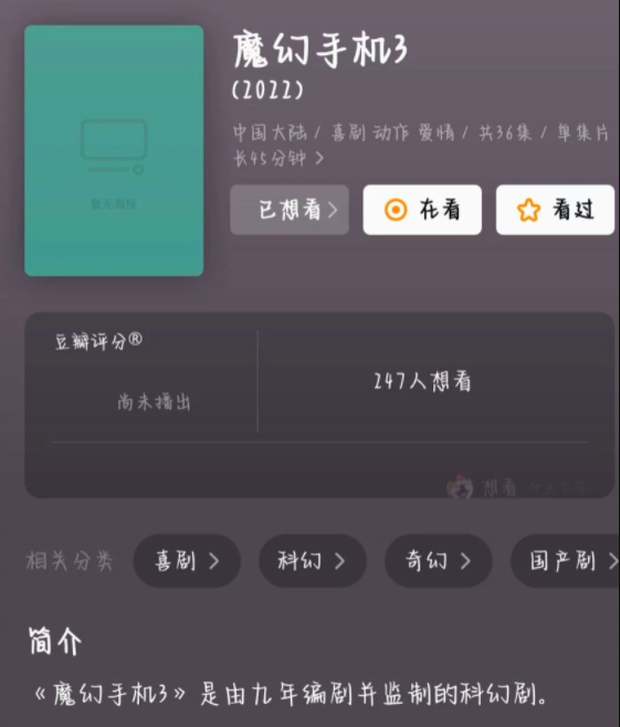Viewport: 620px width, 727px height.
Task: Open the 科幻 category chip
Action: point(312,561)
